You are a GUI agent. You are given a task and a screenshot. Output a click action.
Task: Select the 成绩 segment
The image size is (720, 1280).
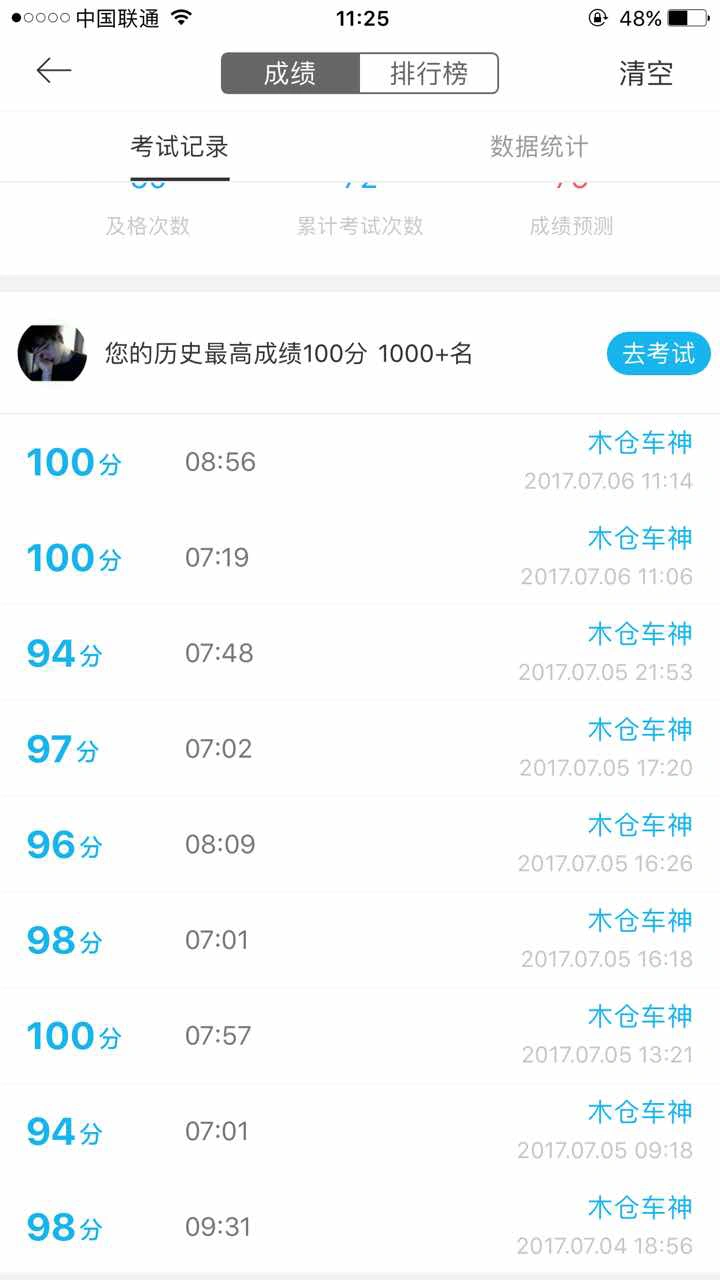coord(290,73)
